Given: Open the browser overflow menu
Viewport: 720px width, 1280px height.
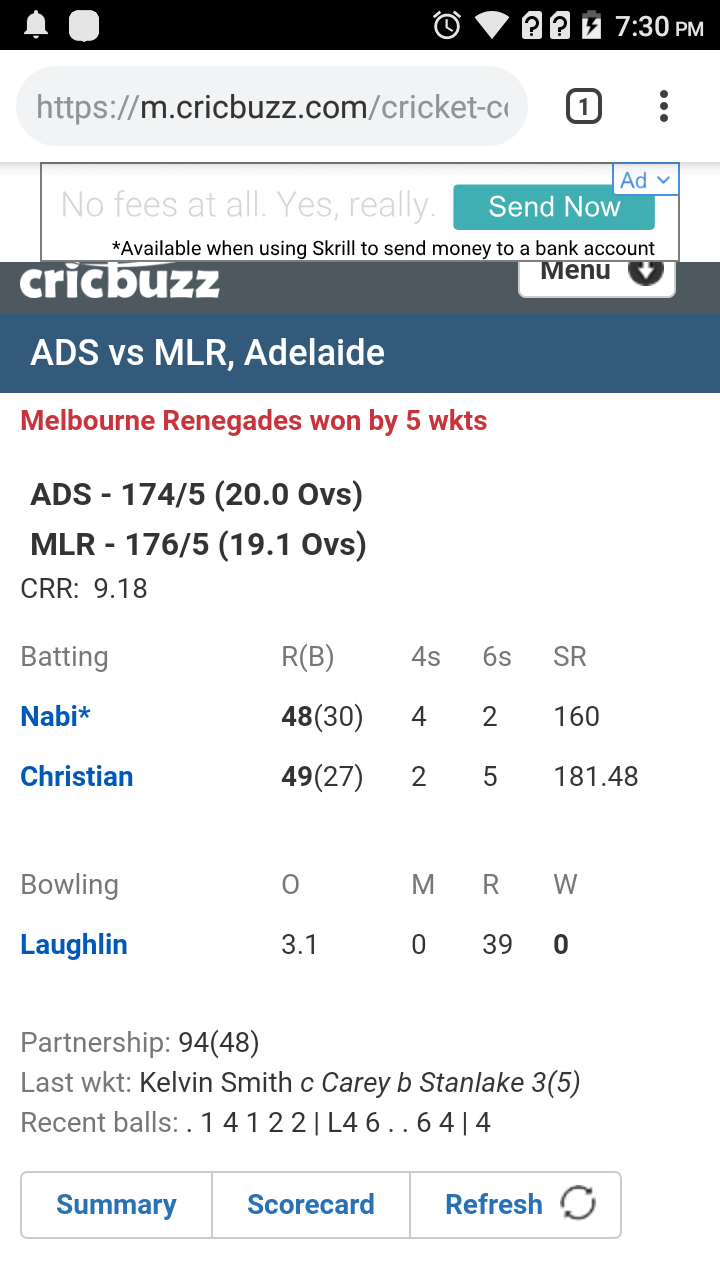Looking at the screenshot, I should tap(664, 107).
